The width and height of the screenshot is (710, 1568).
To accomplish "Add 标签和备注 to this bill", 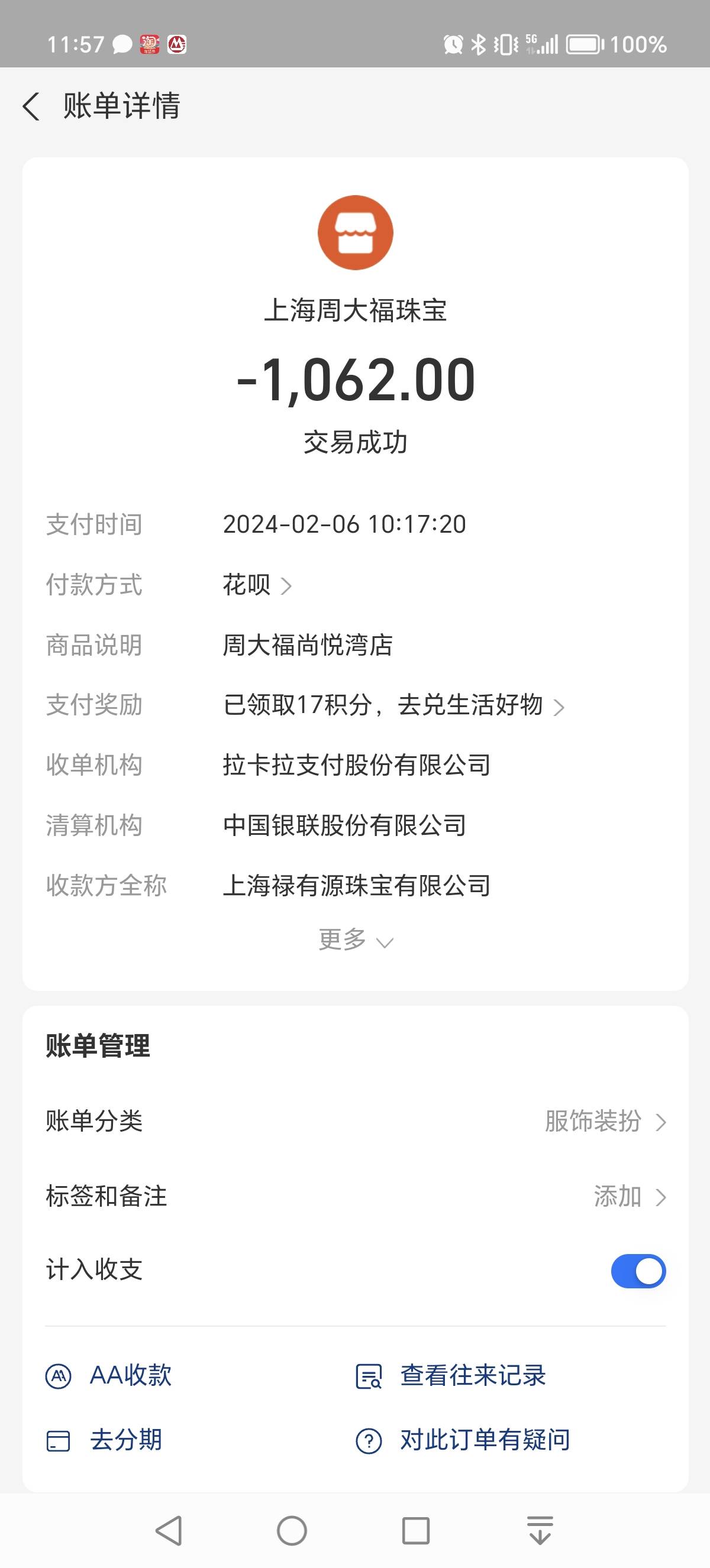I will [x=356, y=1197].
